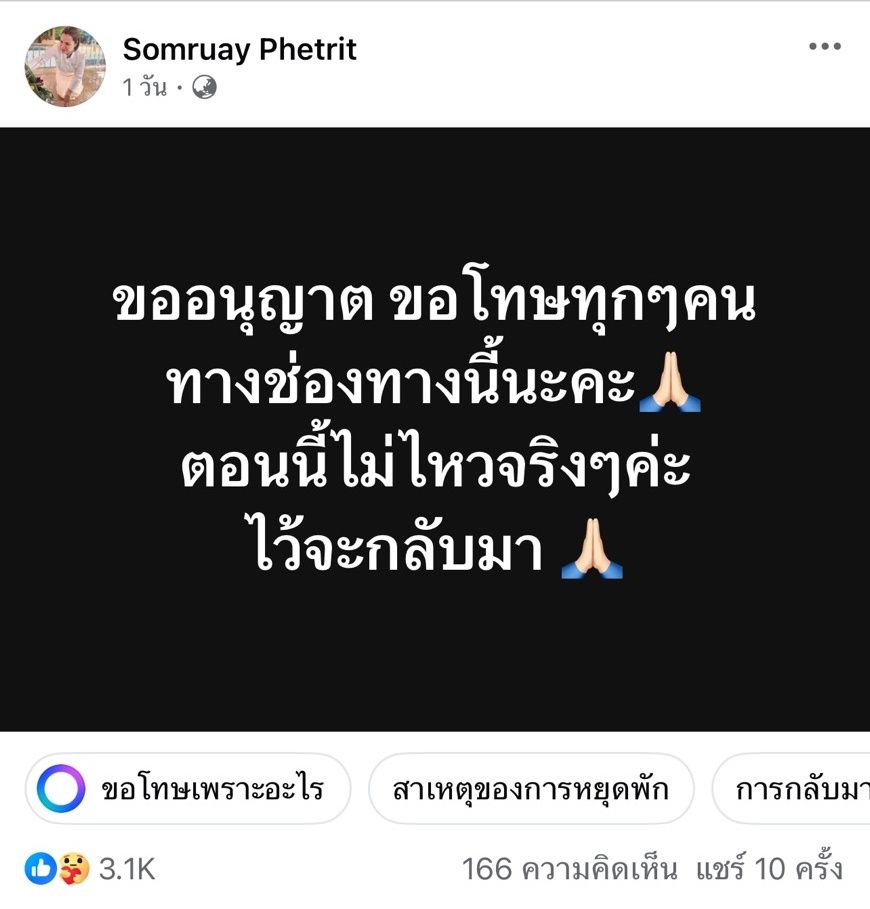Open Somruay Phetrit's profile picture
The width and height of the screenshot is (870, 909).
(x=65, y=66)
